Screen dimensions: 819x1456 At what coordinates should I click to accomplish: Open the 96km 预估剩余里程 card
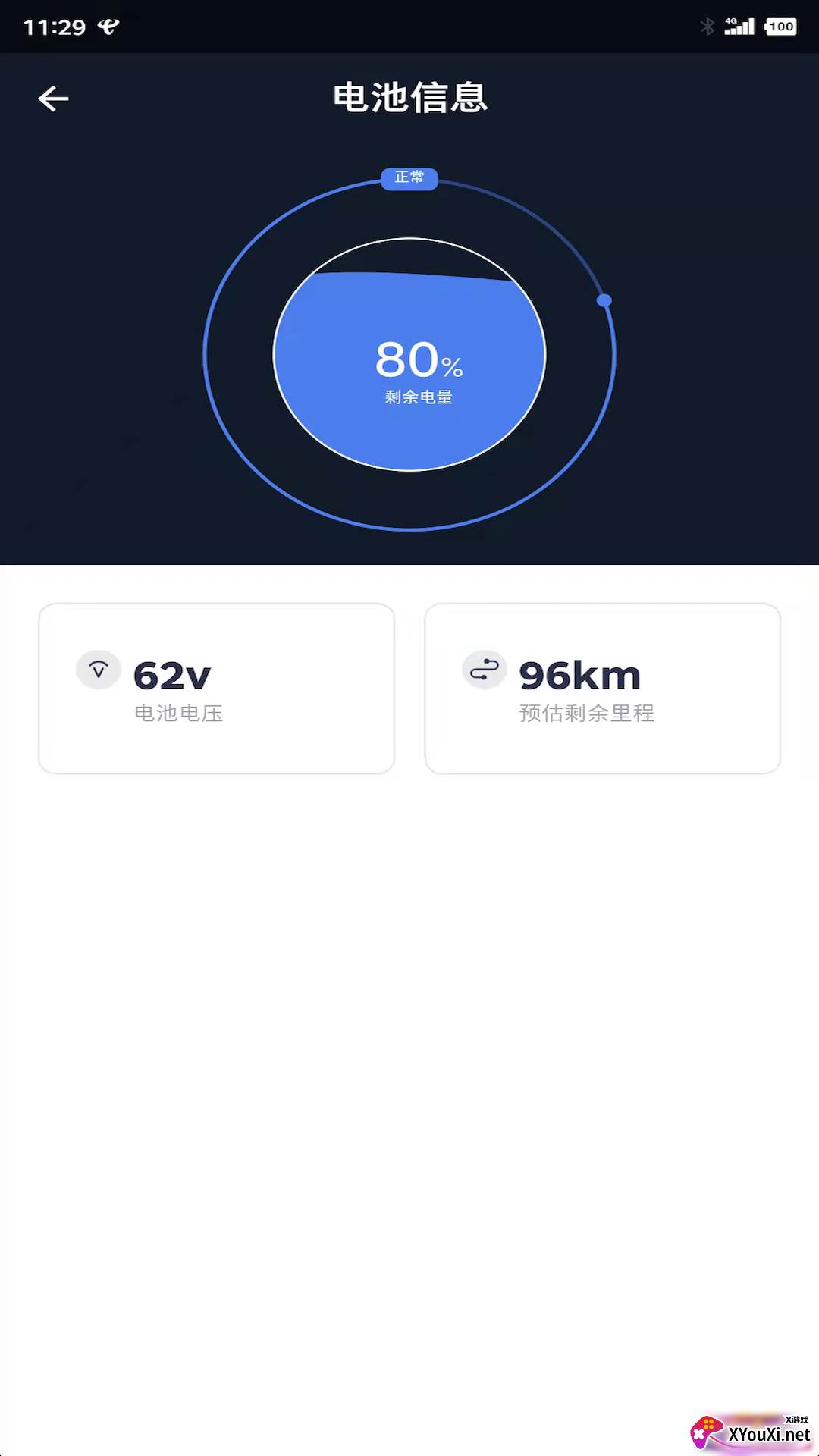[x=602, y=689]
